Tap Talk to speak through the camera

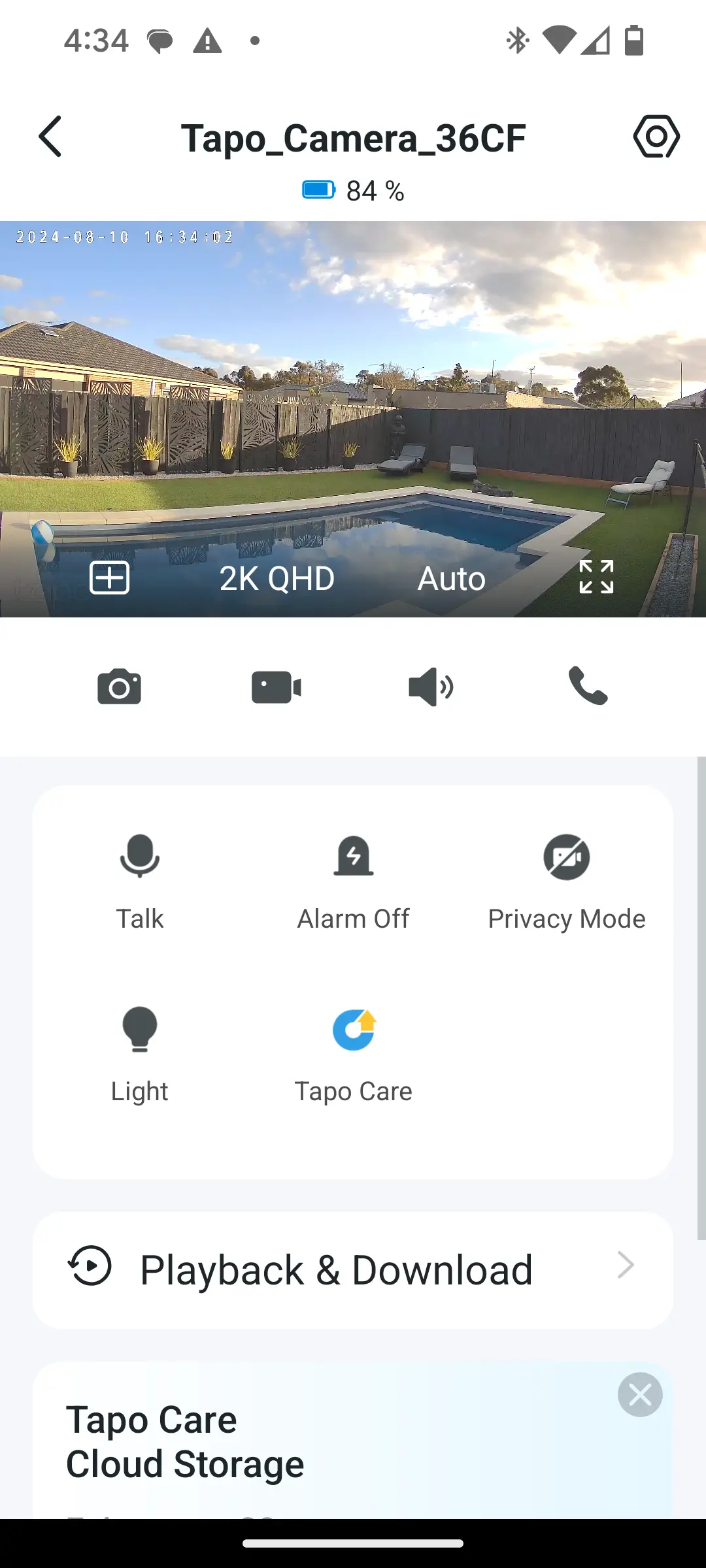click(140, 882)
